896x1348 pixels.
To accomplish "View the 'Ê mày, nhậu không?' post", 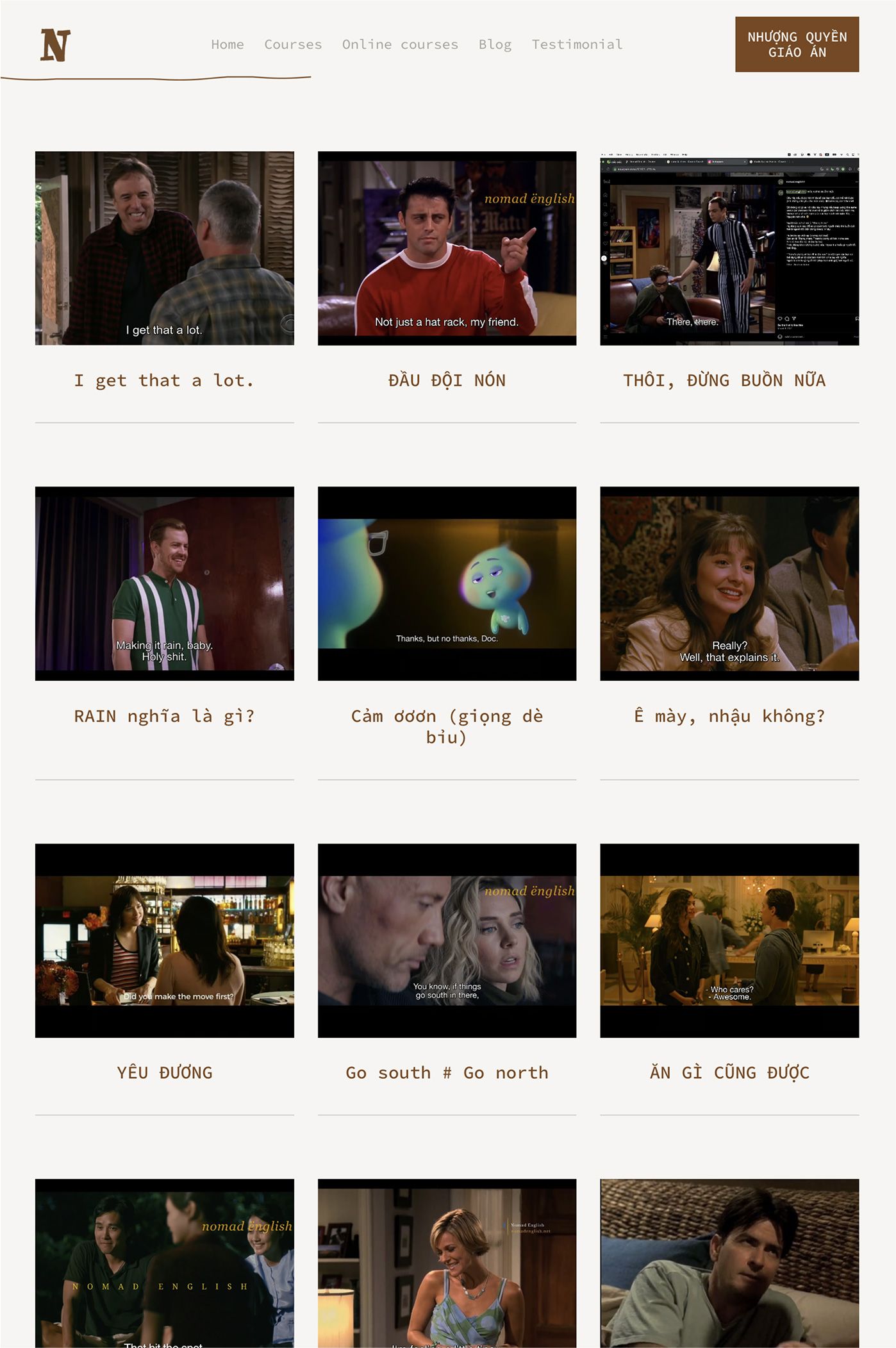I will 729,715.
